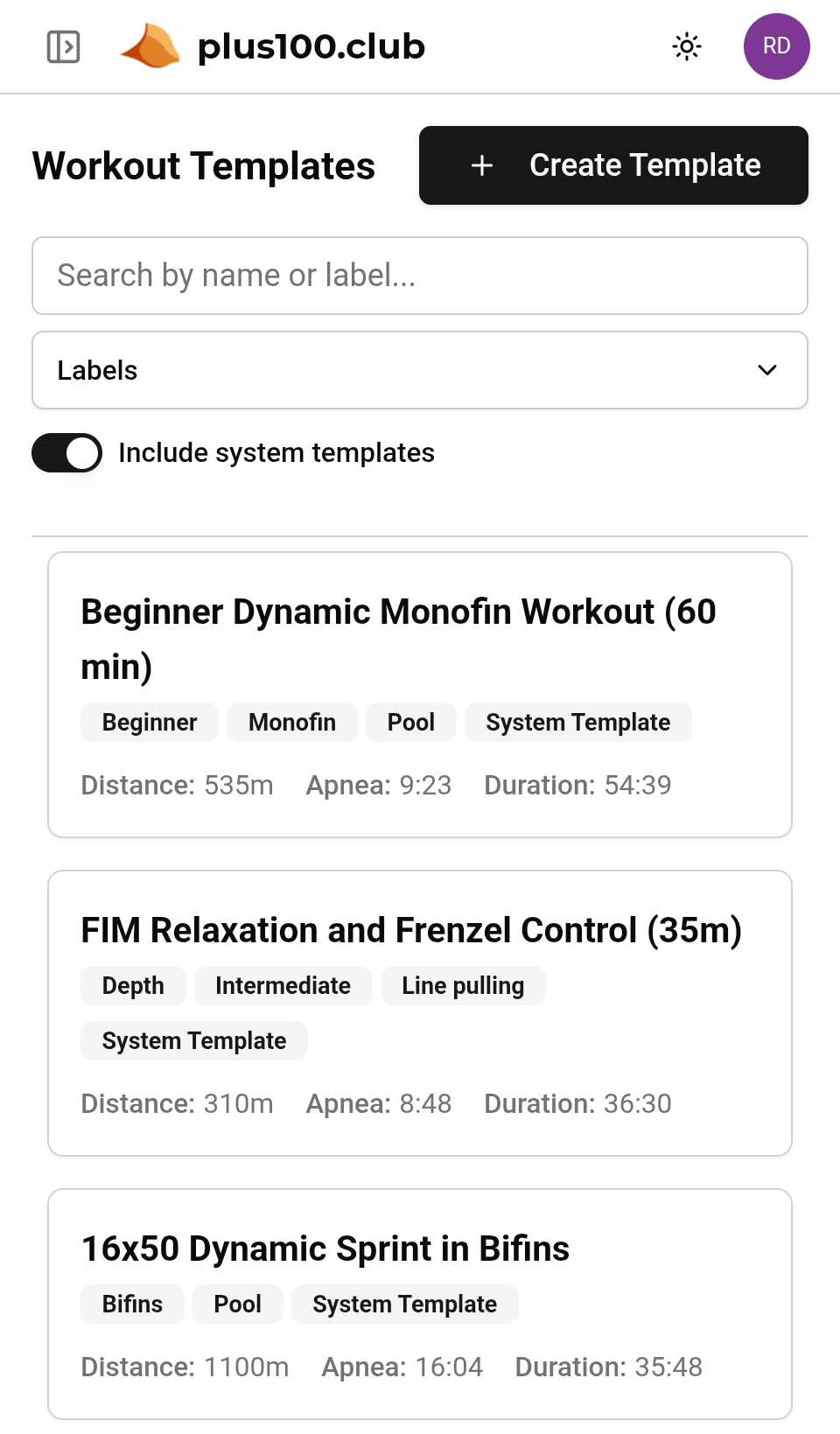Select the Create Template button
The height and width of the screenshot is (1434, 840).
tap(612, 165)
